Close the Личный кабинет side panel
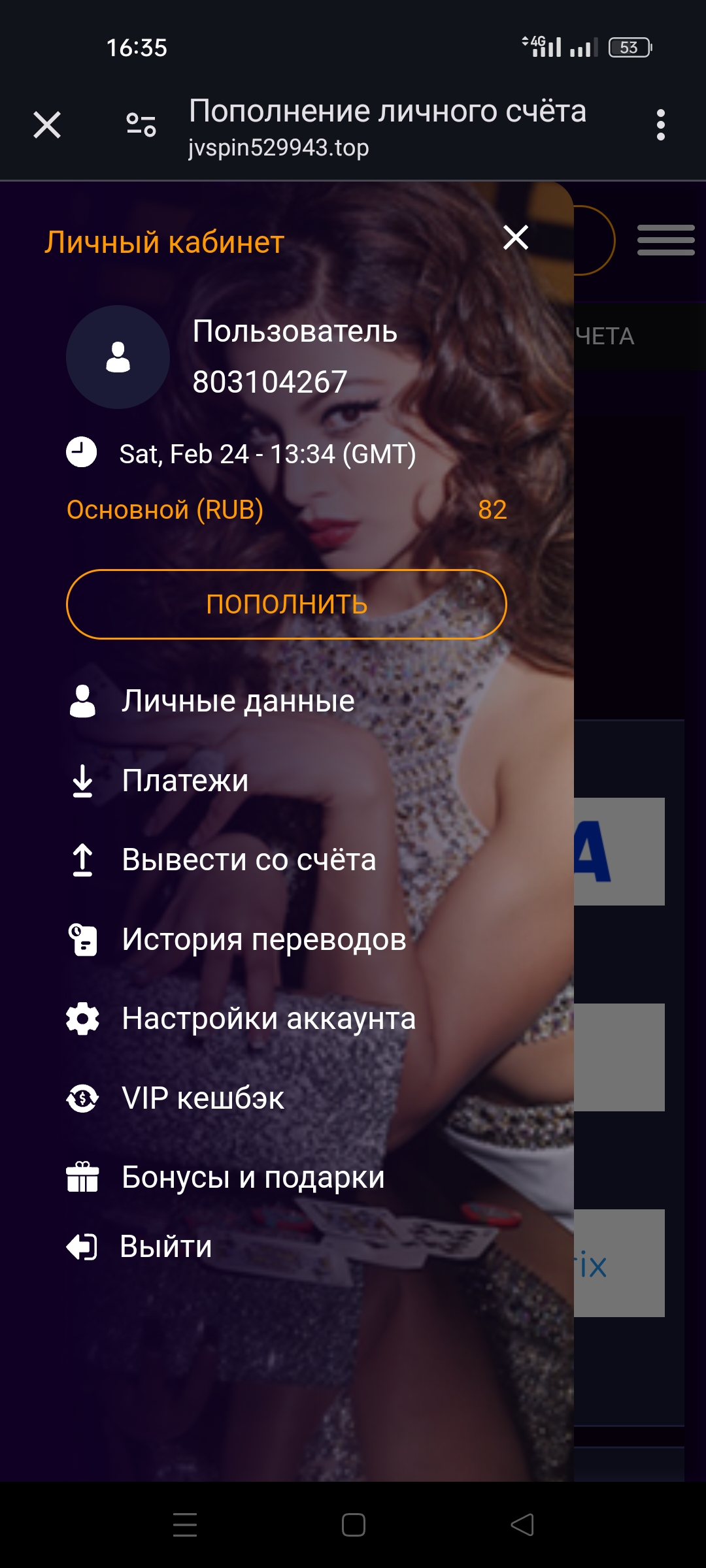 point(516,237)
